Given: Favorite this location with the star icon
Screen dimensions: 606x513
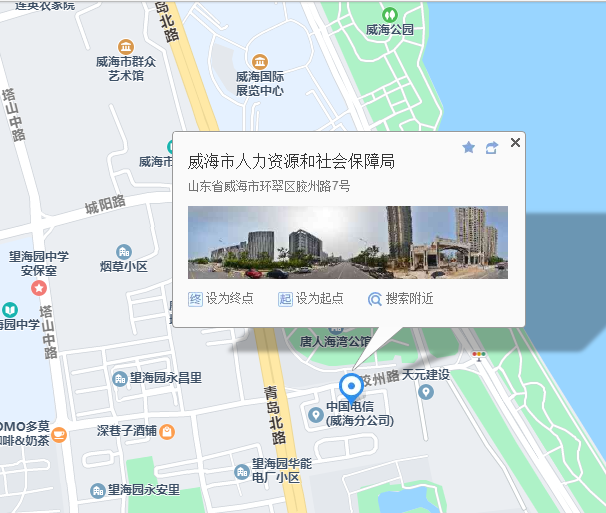Looking at the screenshot, I should (x=468, y=147).
